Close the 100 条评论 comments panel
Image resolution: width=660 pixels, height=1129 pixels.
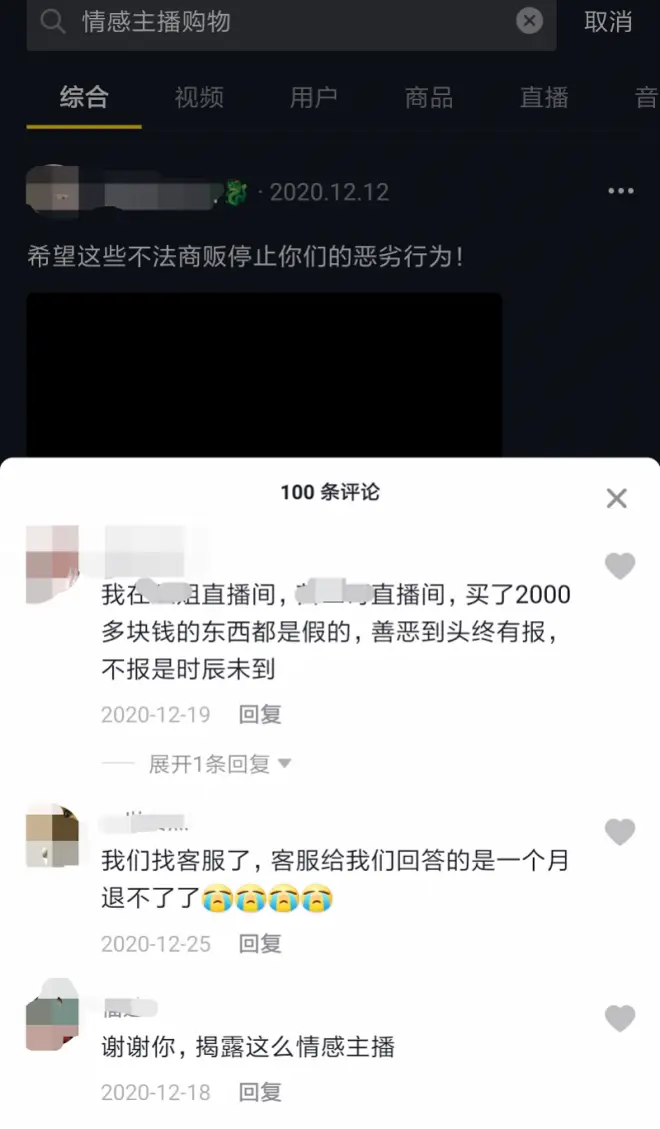(616, 498)
